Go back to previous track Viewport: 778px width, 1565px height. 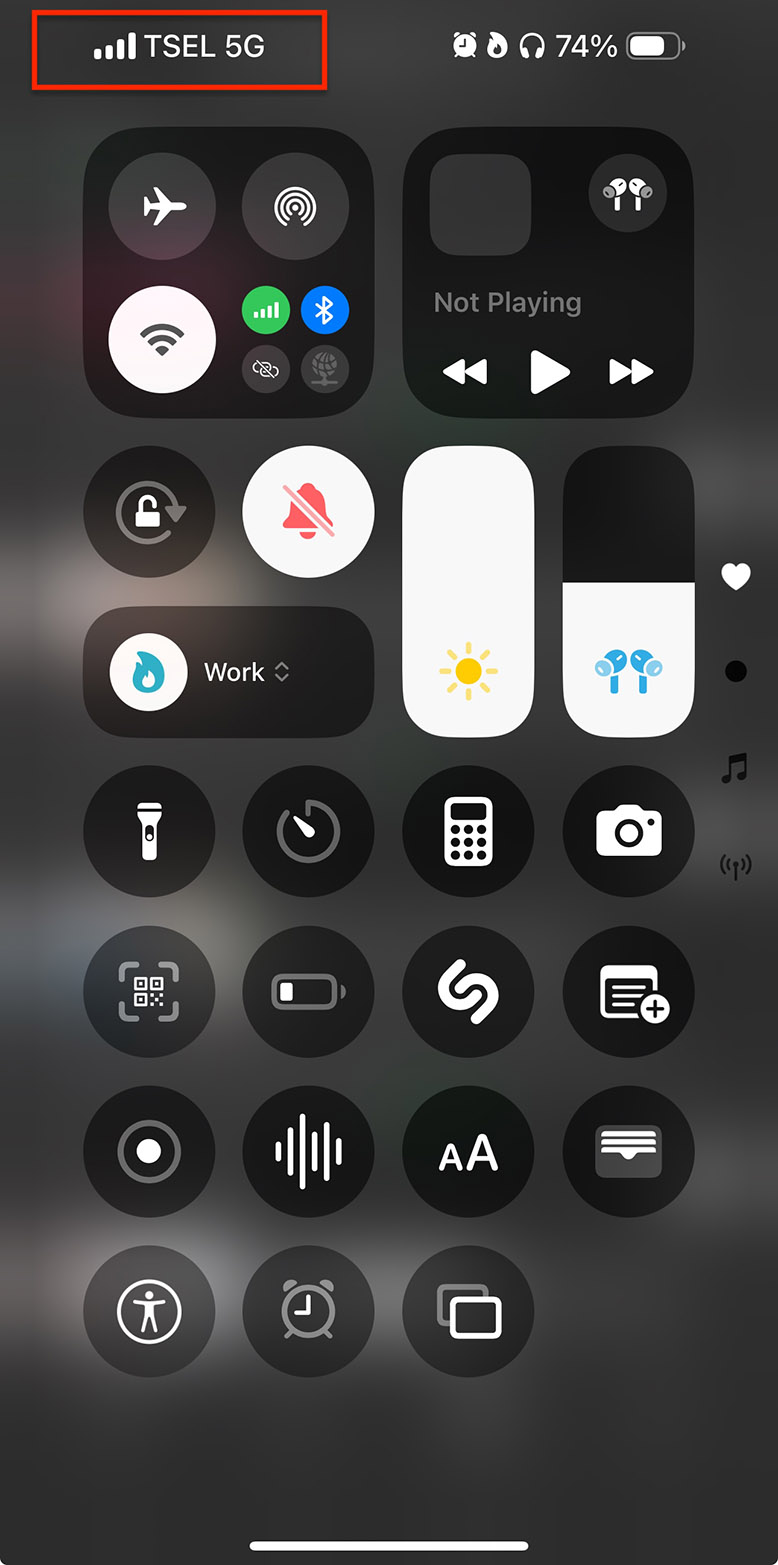pos(465,372)
